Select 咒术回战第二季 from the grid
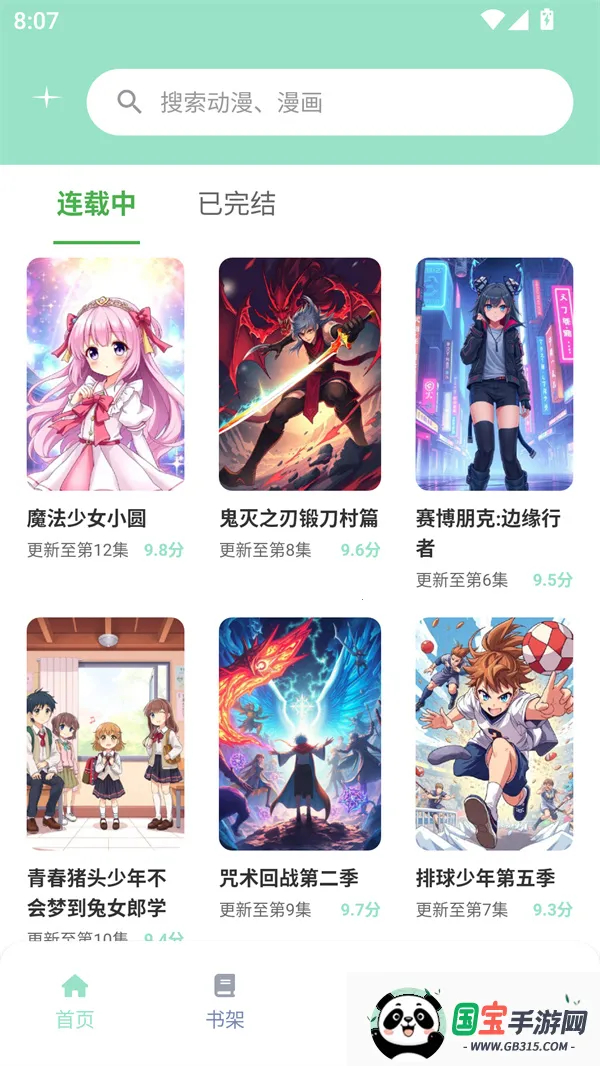600x1066 pixels. 300,734
